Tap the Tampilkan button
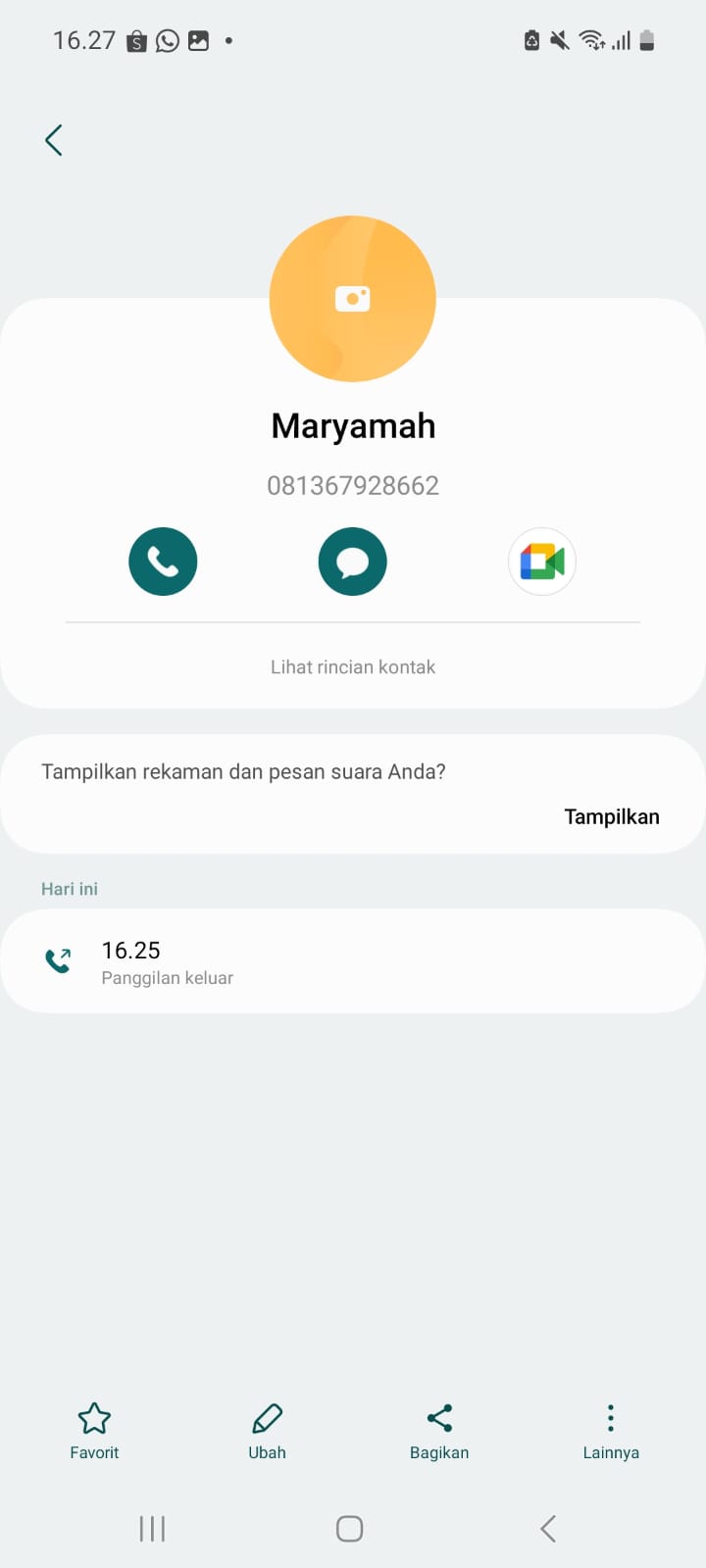The image size is (706, 1568). point(611,816)
